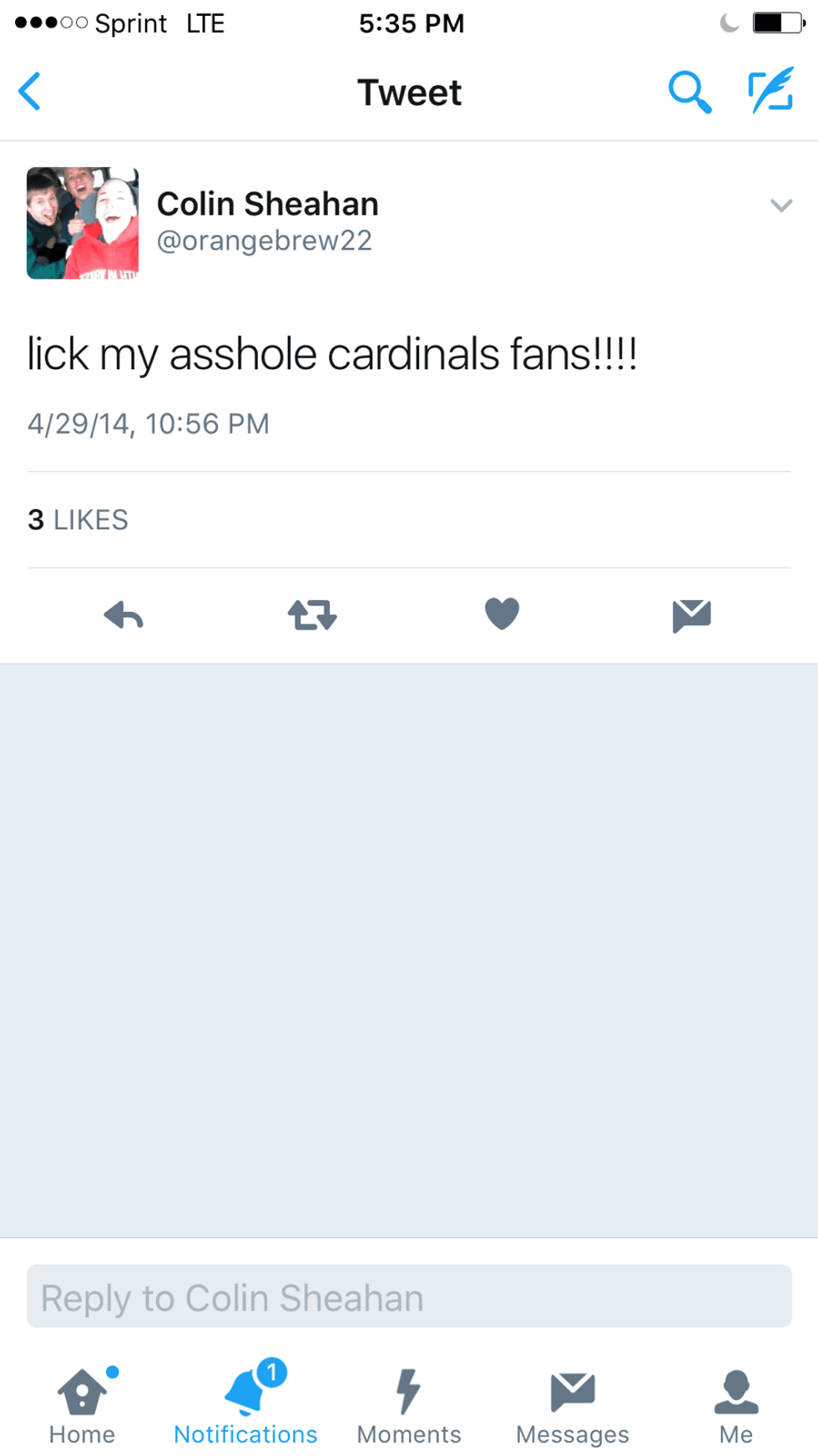Switch to the Moments tab

click(x=409, y=1406)
